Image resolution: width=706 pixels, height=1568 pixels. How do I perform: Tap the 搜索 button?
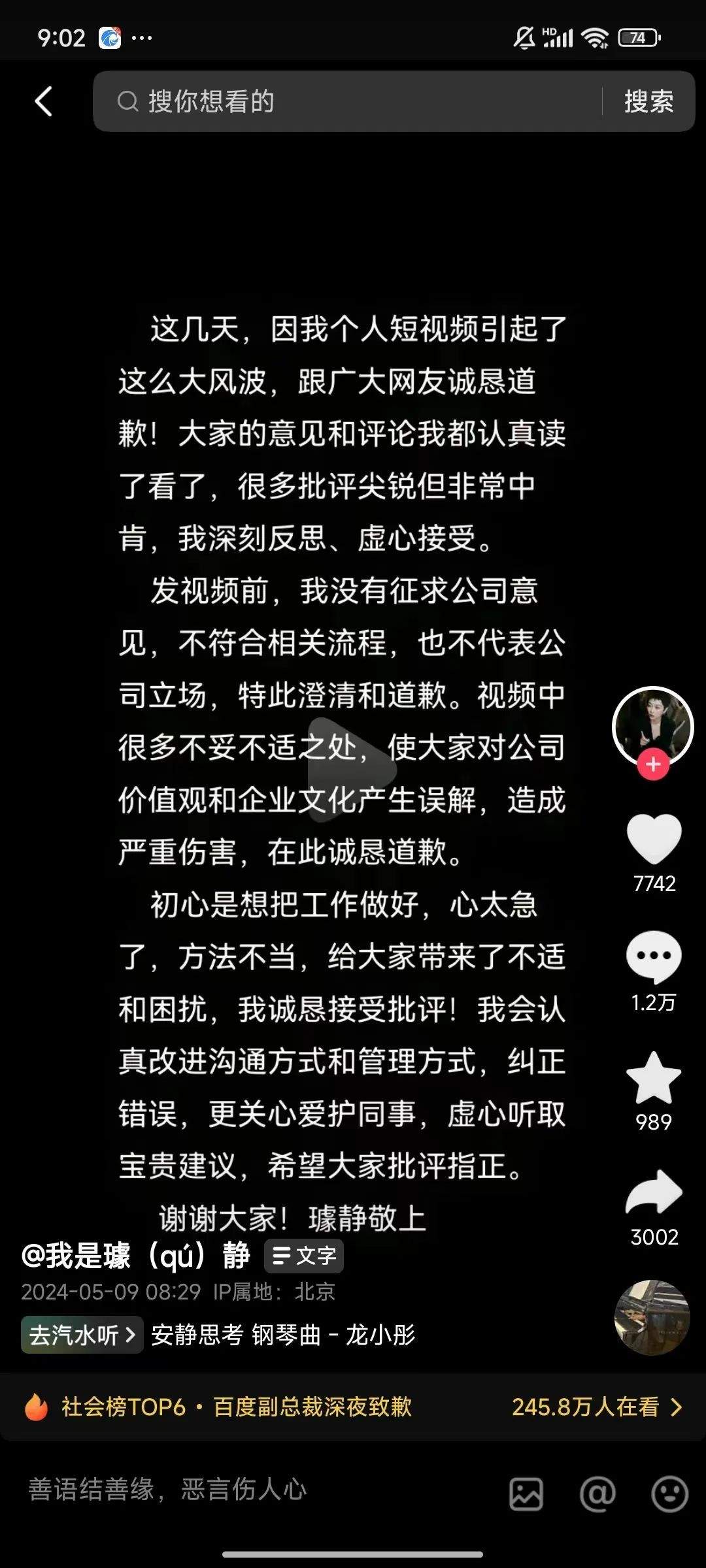pos(648,101)
